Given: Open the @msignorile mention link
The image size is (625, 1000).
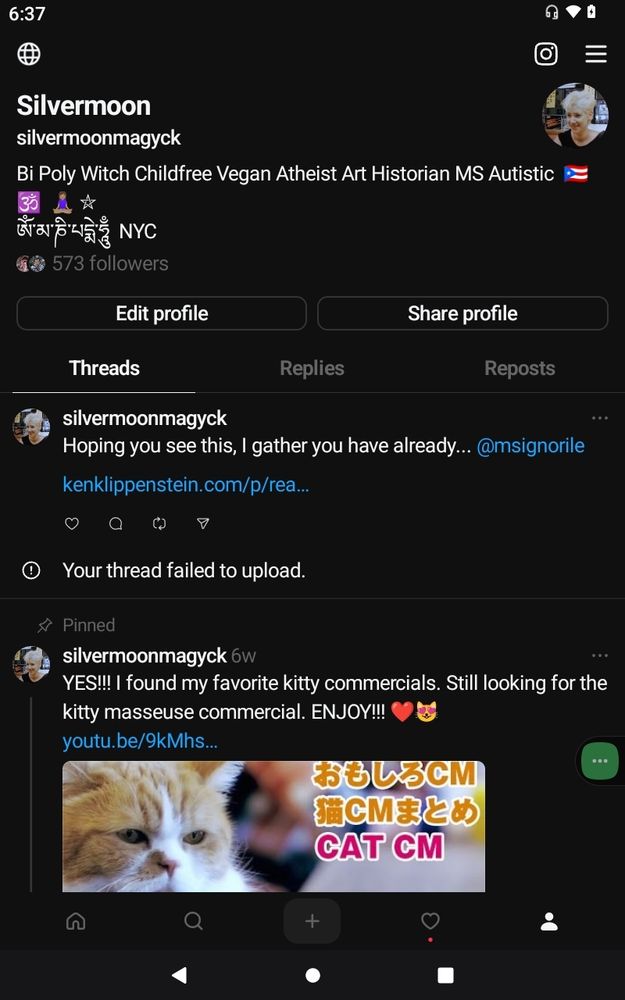Looking at the screenshot, I should [530, 446].
